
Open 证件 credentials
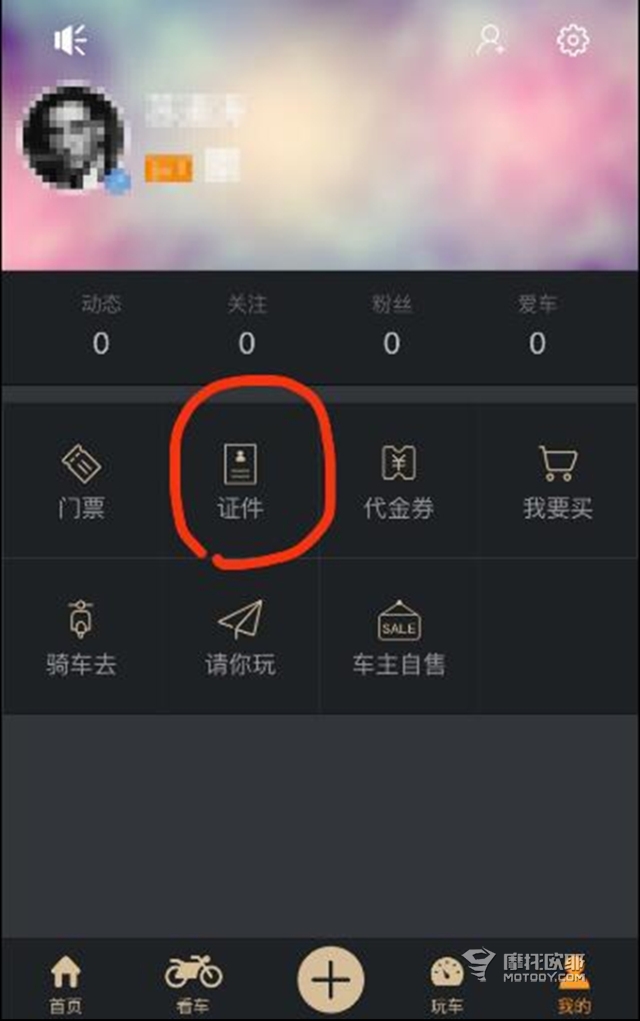[x=240, y=482]
